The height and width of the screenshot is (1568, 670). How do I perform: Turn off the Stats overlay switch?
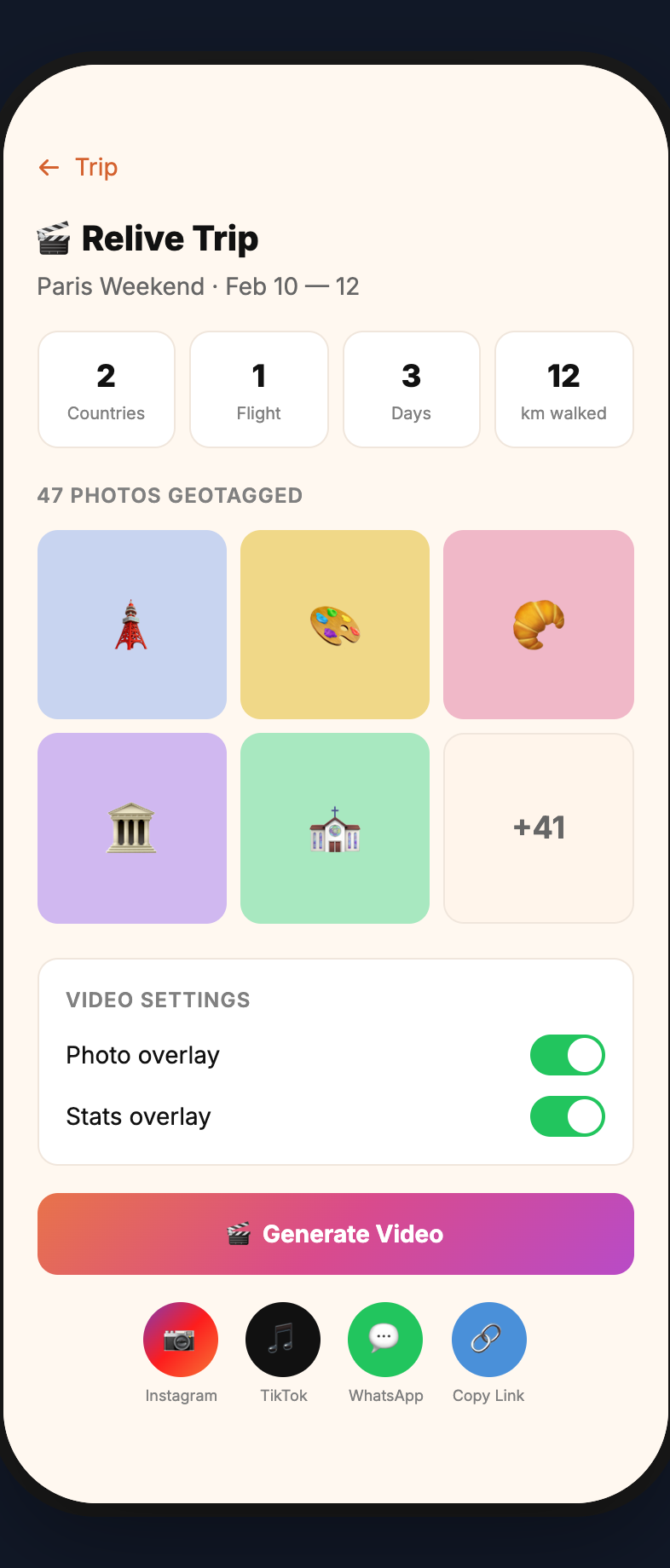pos(567,1116)
